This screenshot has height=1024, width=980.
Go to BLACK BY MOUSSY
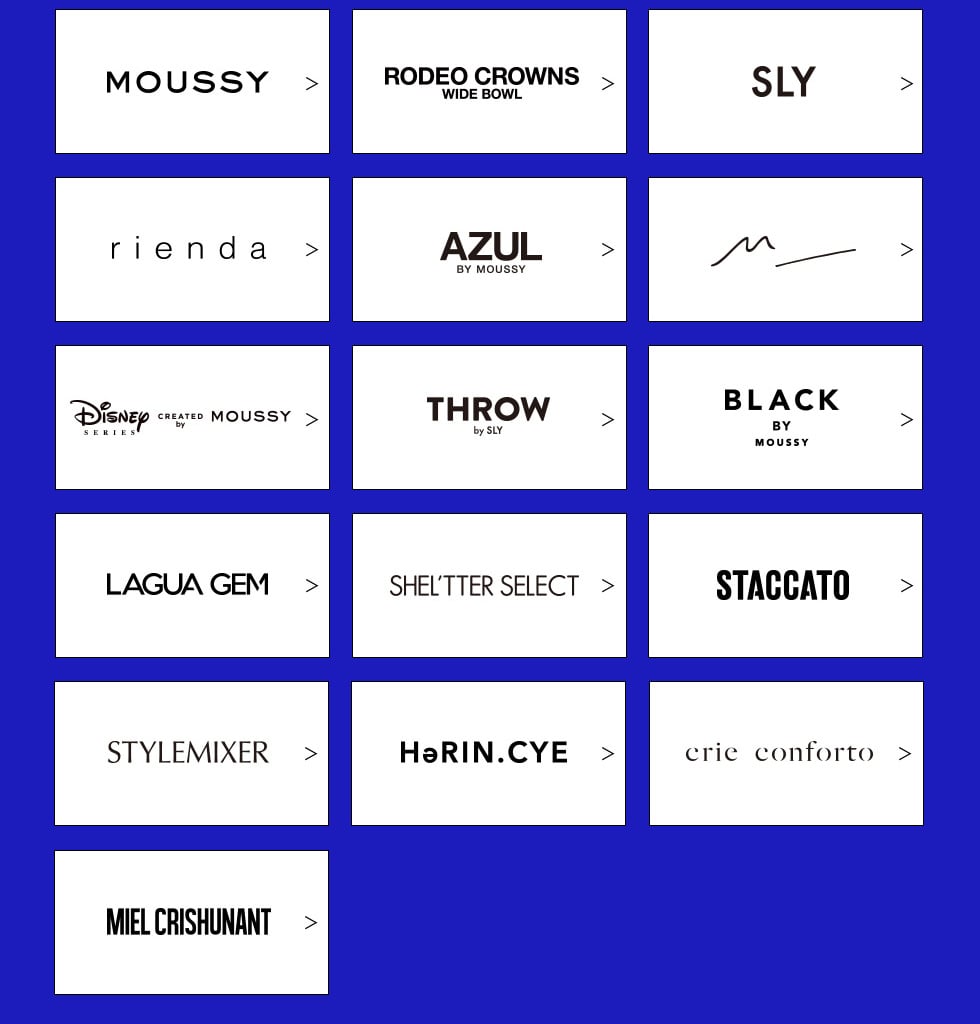pos(785,418)
